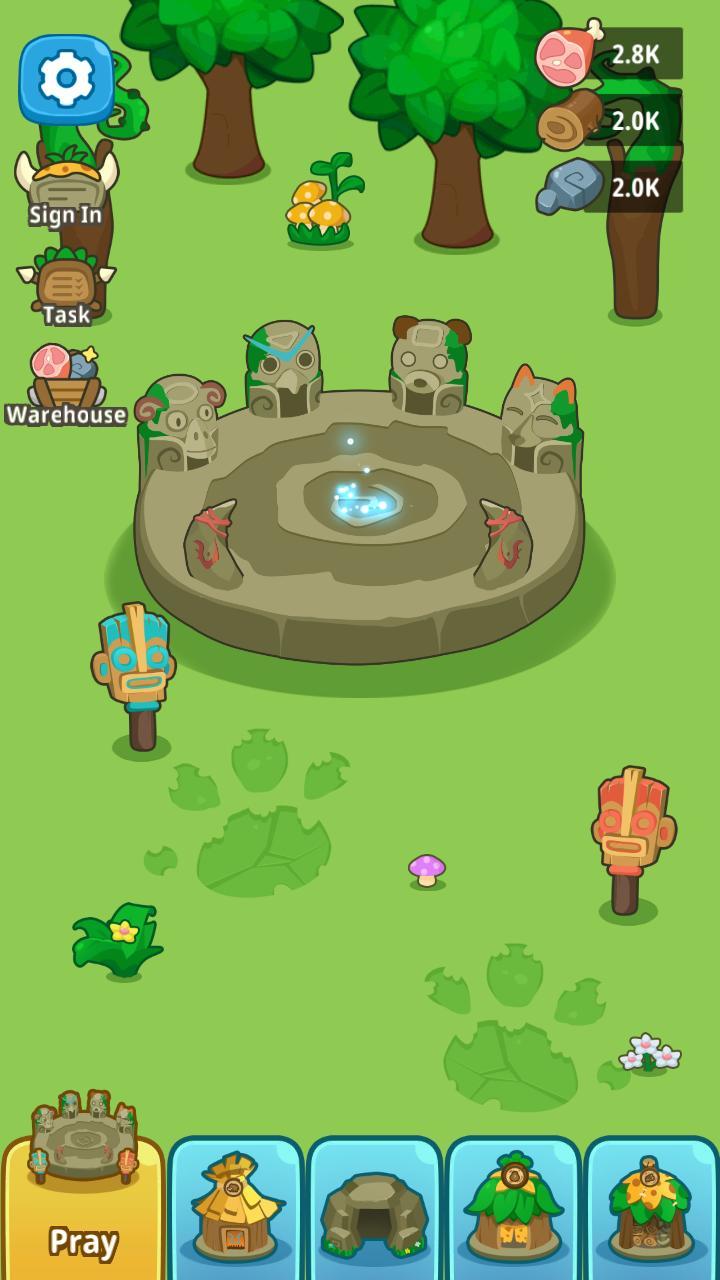Switch to the straw hut tab
The width and height of the screenshot is (720, 1280).
[x=236, y=1210]
